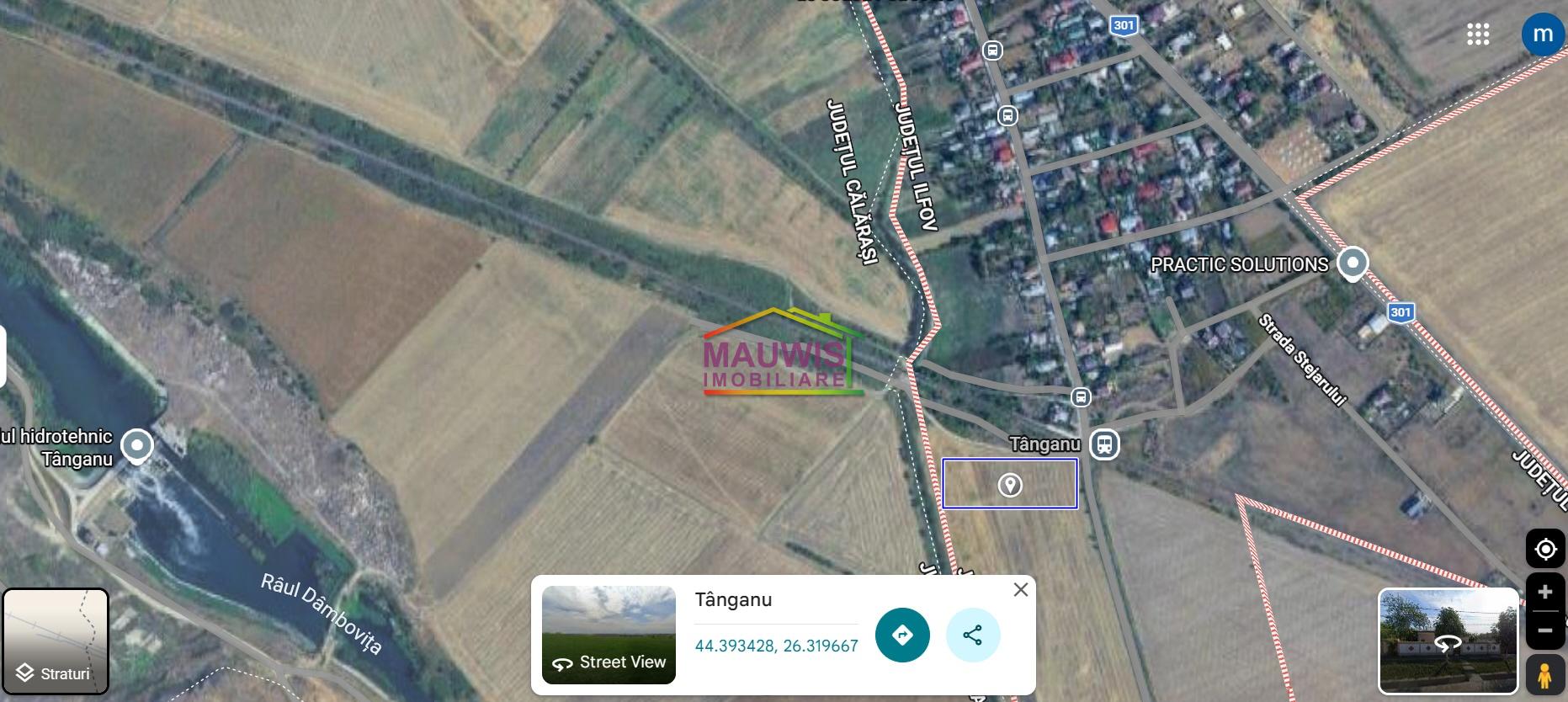Open the Straturi layers selector
The width and height of the screenshot is (1568, 702).
56,641
